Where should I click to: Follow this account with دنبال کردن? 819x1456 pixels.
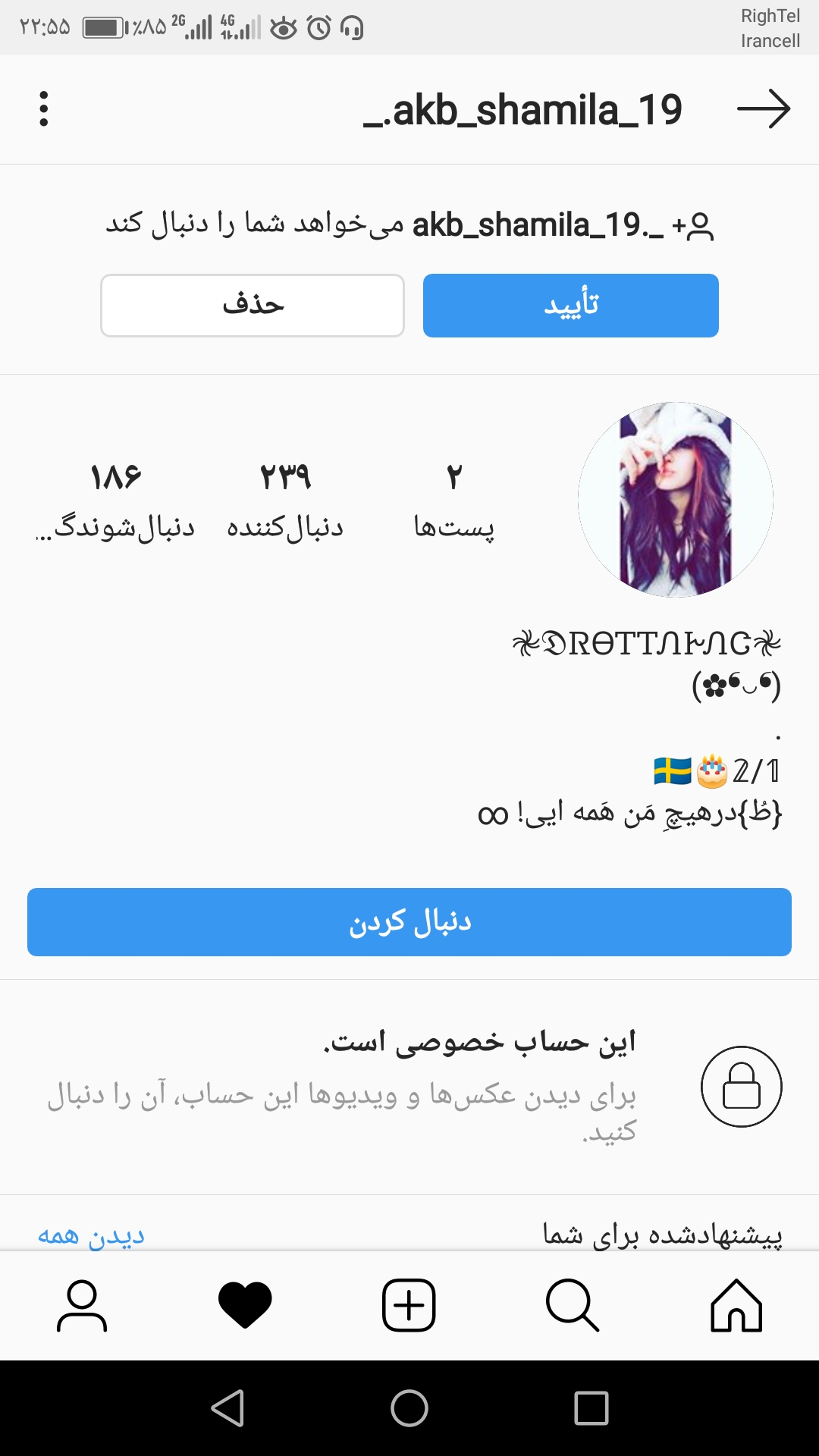click(409, 922)
